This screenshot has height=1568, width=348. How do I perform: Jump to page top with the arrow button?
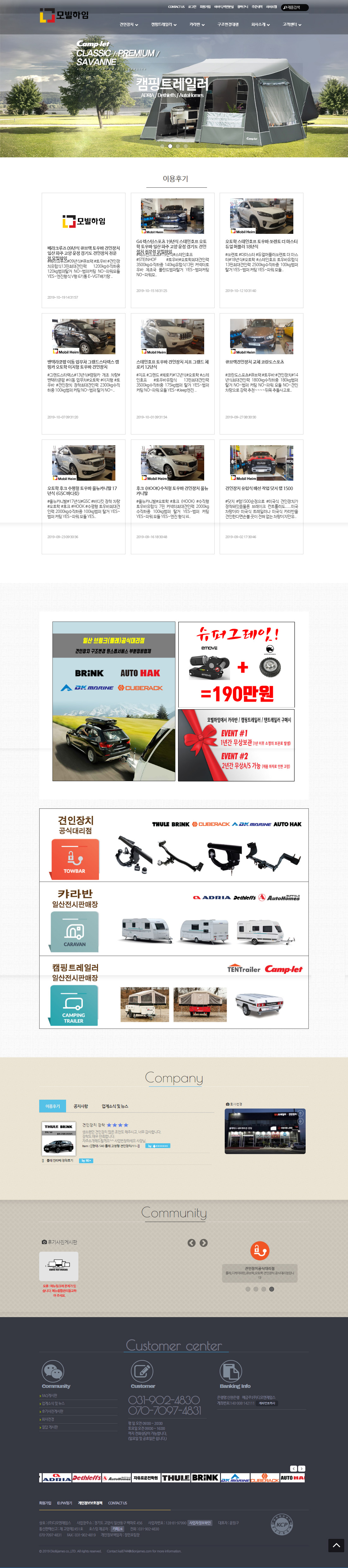(336, 1546)
